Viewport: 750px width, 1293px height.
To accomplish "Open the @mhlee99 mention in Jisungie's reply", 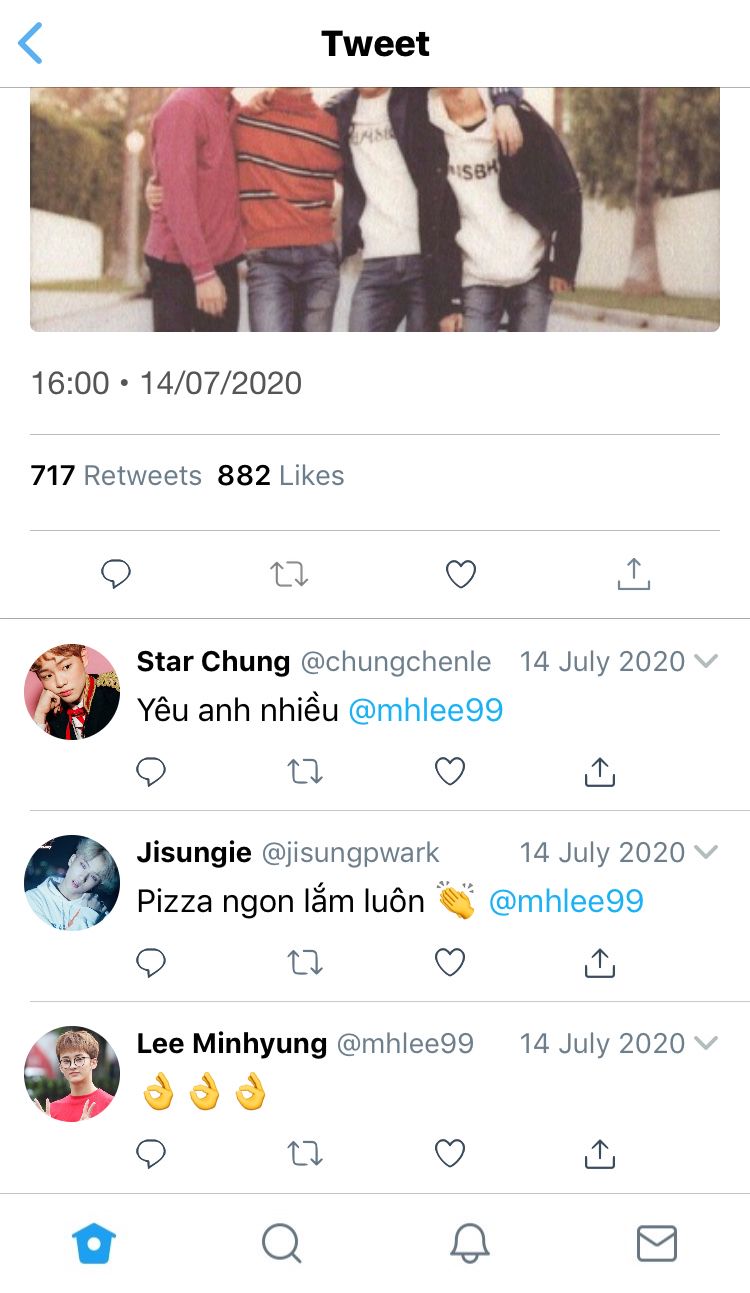I will click(566, 901).
